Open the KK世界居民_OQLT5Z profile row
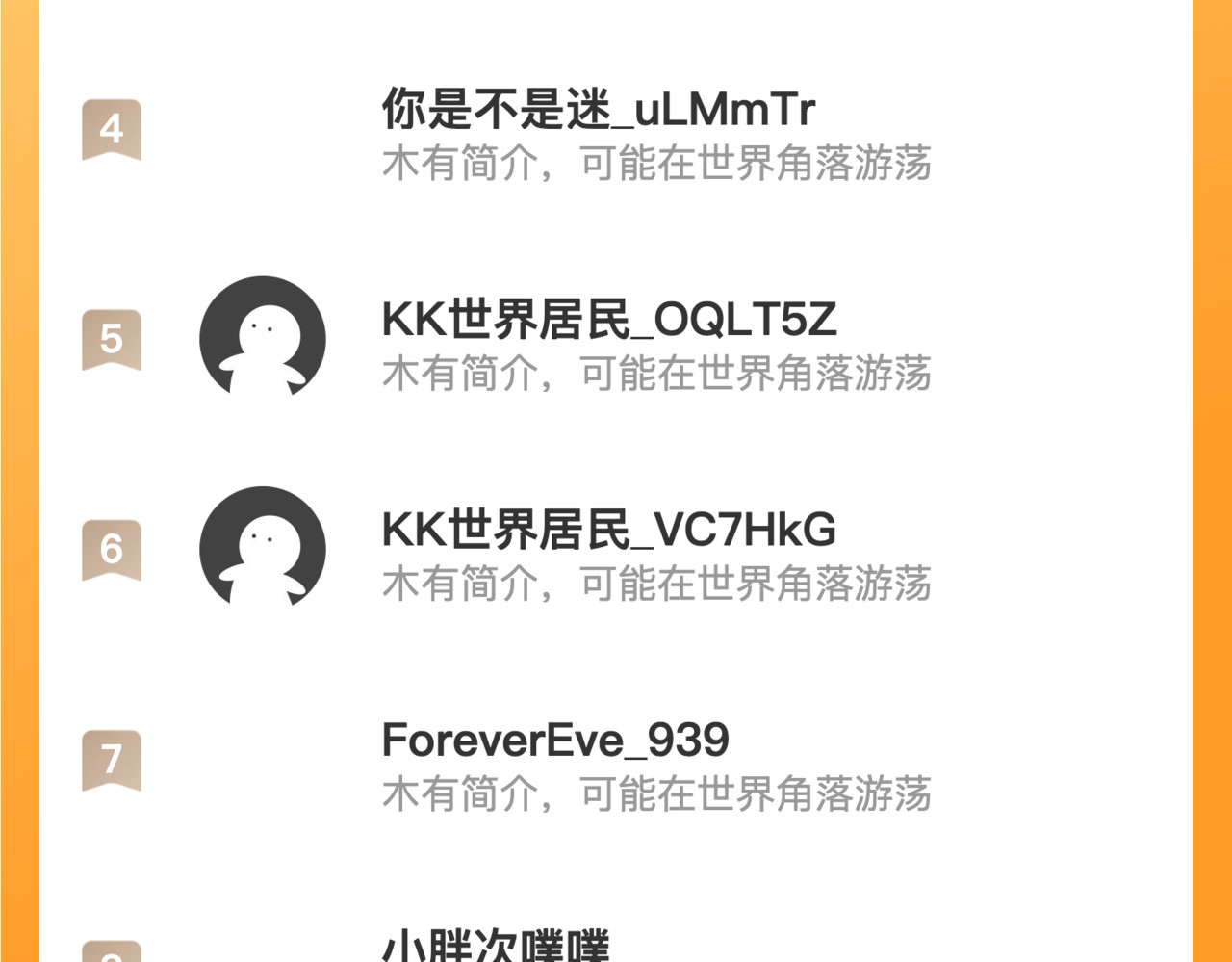 [x=608, y=320]
